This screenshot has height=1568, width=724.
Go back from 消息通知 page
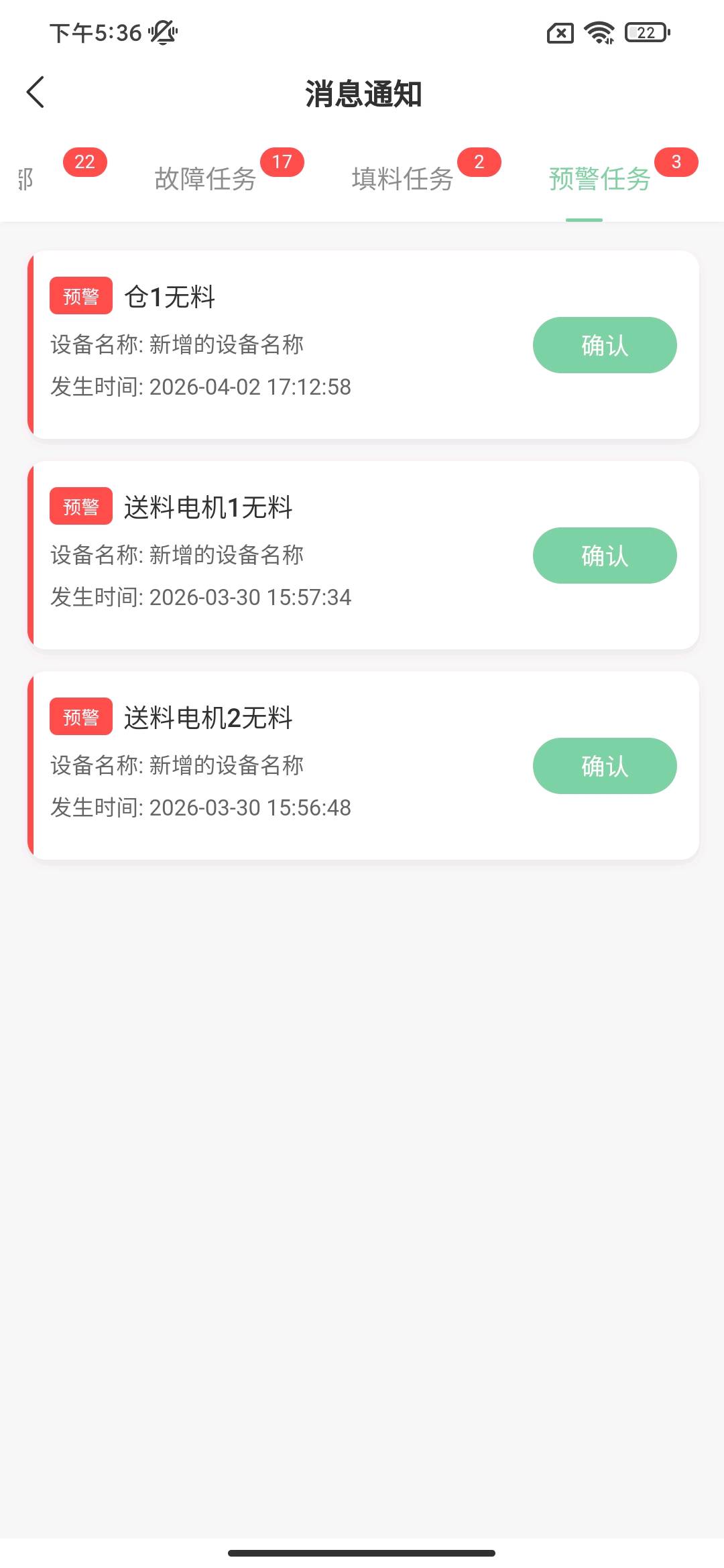coord(36,92)
